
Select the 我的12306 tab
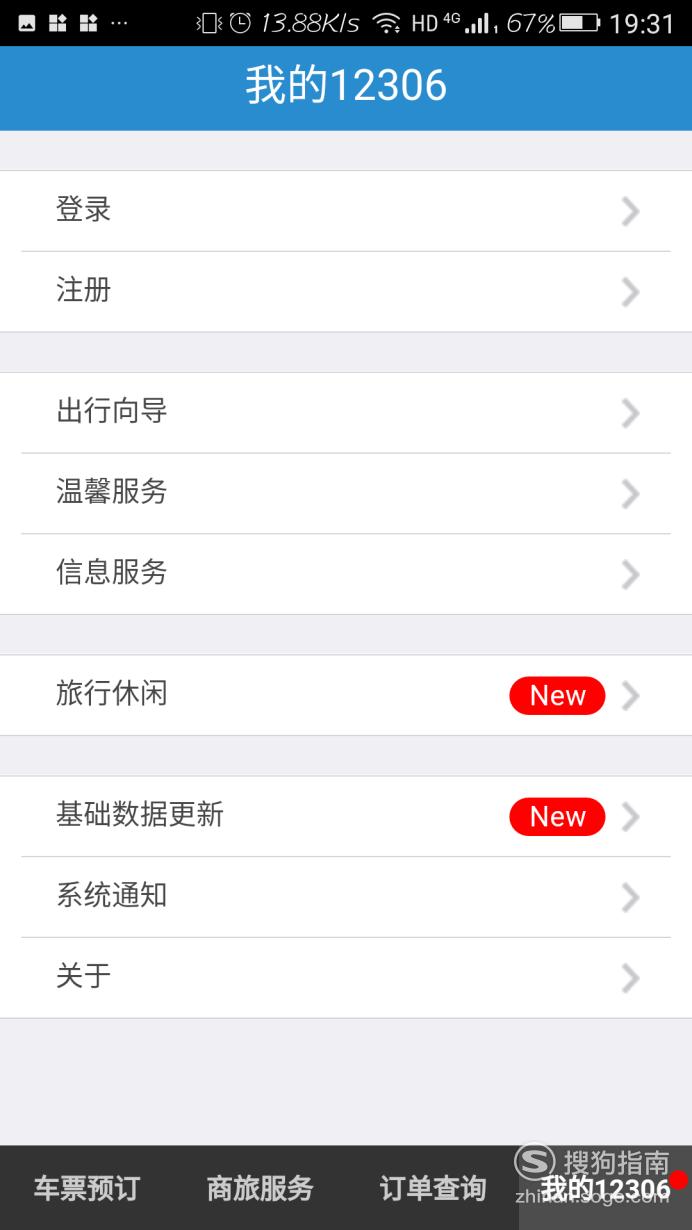tap(605, 1188)
